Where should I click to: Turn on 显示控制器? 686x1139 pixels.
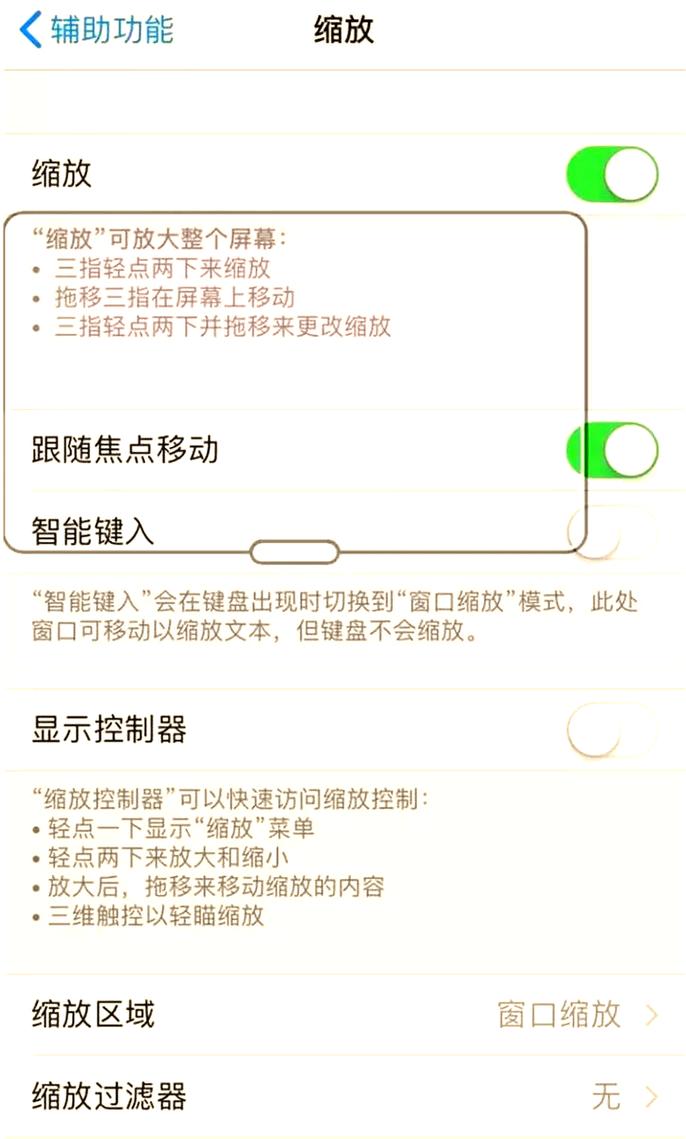click(611, 729)
